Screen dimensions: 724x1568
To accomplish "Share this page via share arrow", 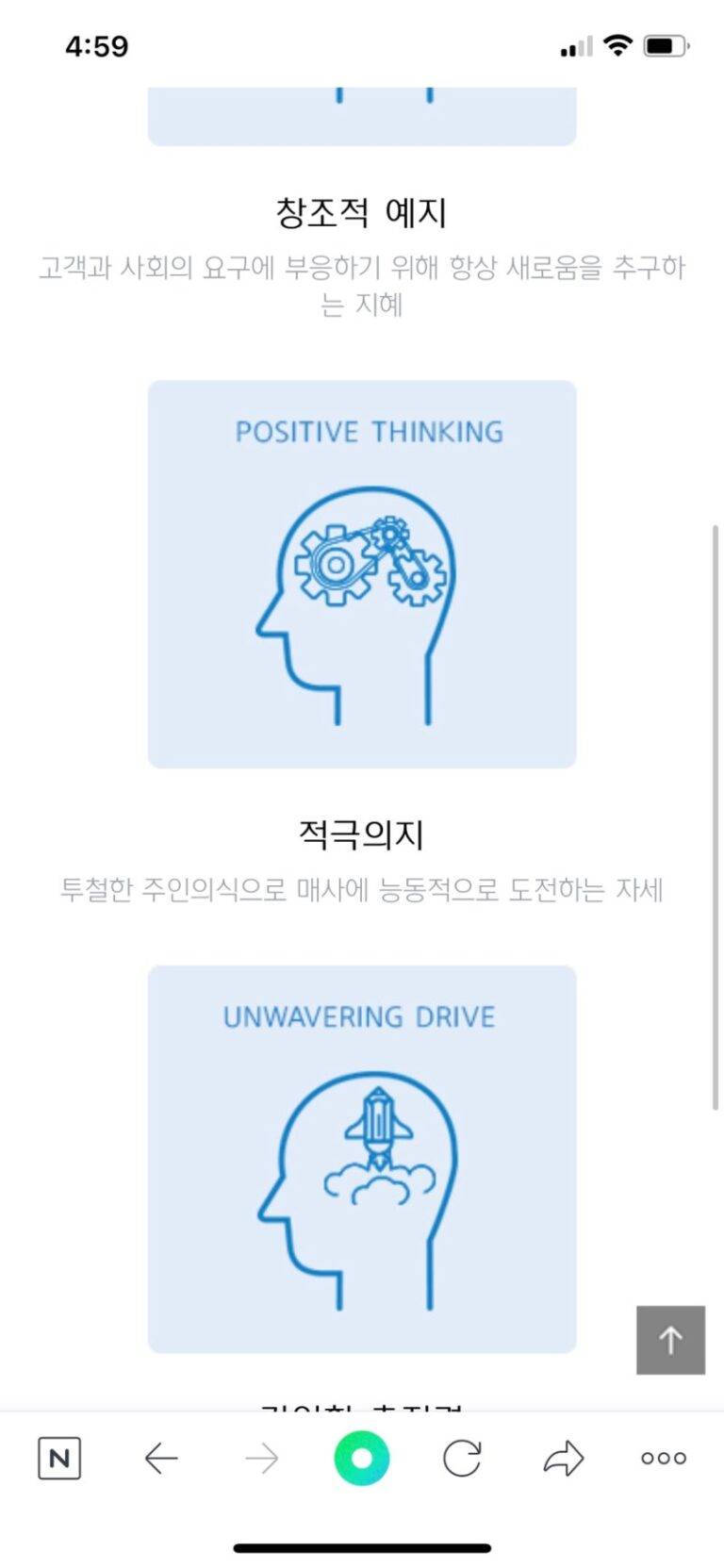I will 564,1459.
